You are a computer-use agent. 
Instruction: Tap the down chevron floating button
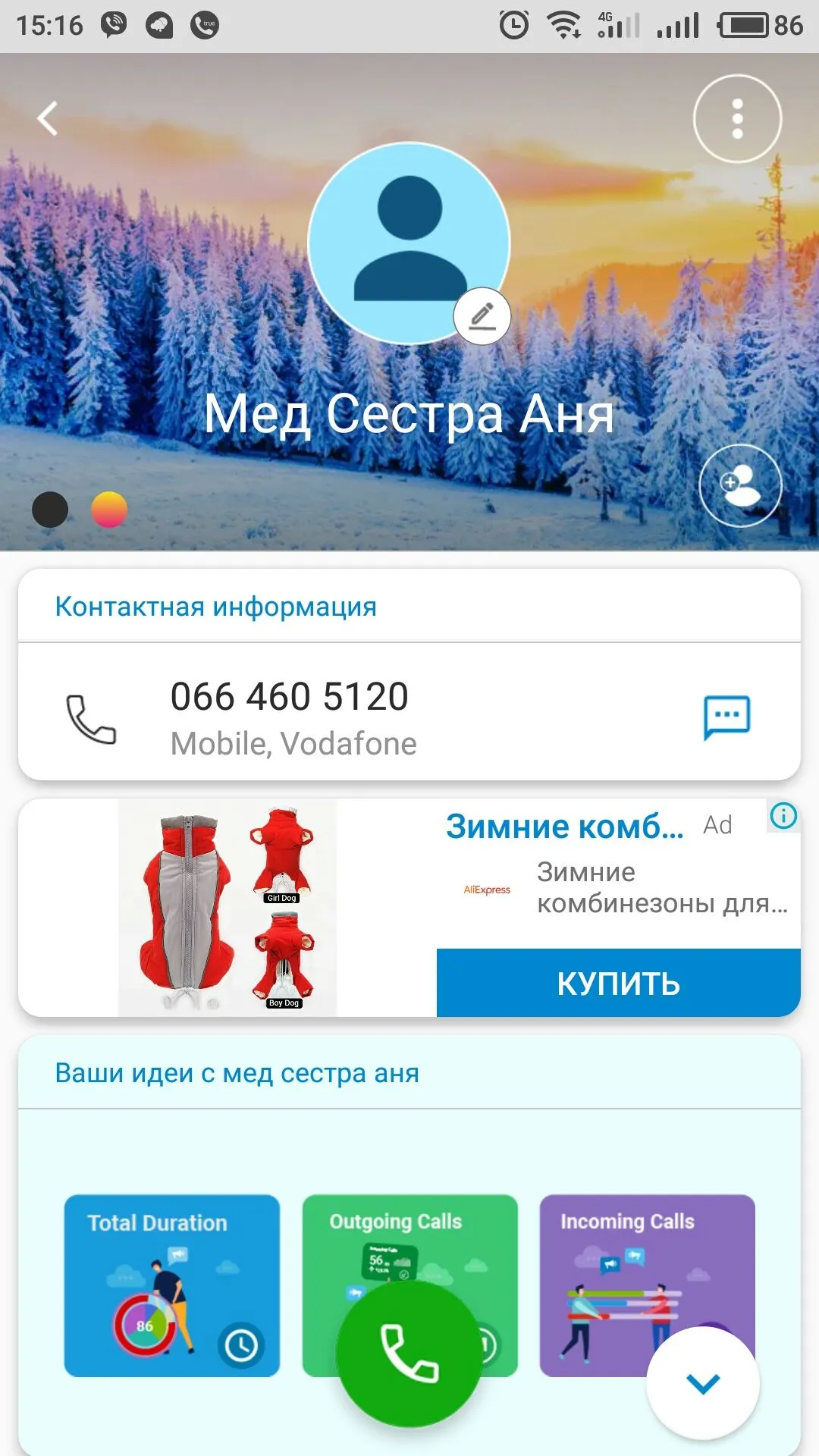click(702, 1383)
